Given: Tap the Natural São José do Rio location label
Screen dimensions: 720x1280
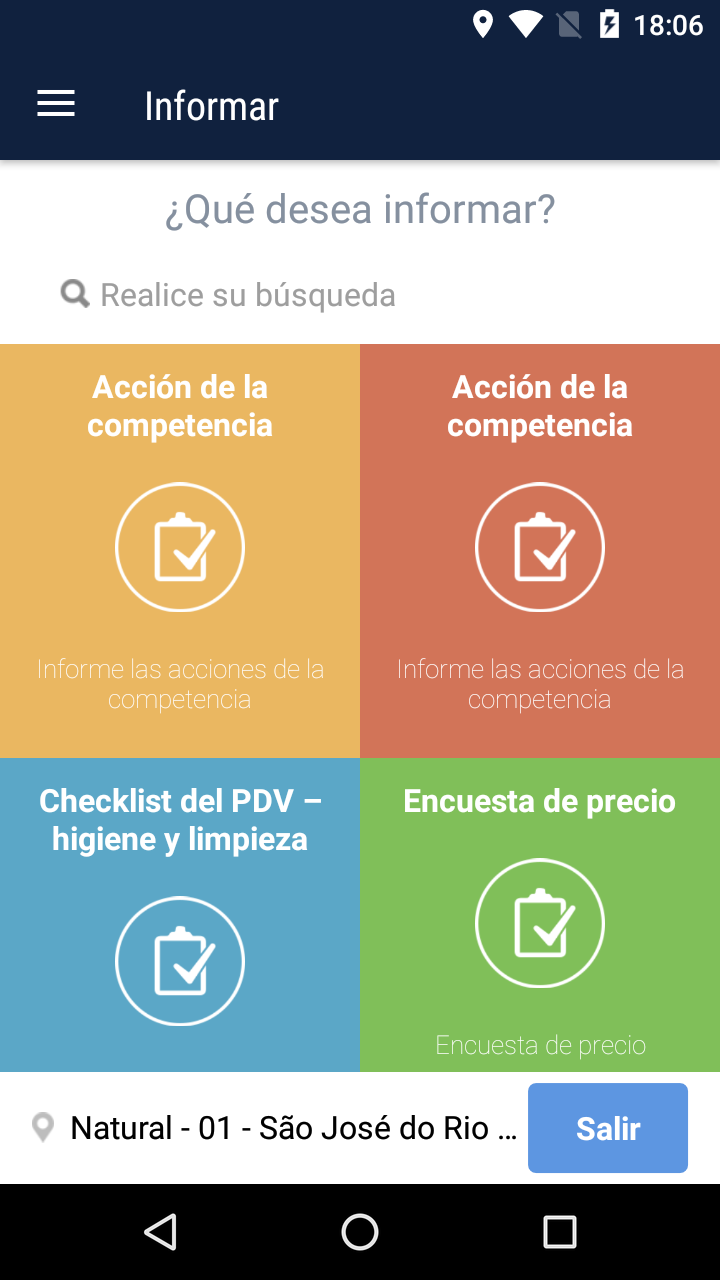Looking at the screenshot, I should [x=290, y=1128].
